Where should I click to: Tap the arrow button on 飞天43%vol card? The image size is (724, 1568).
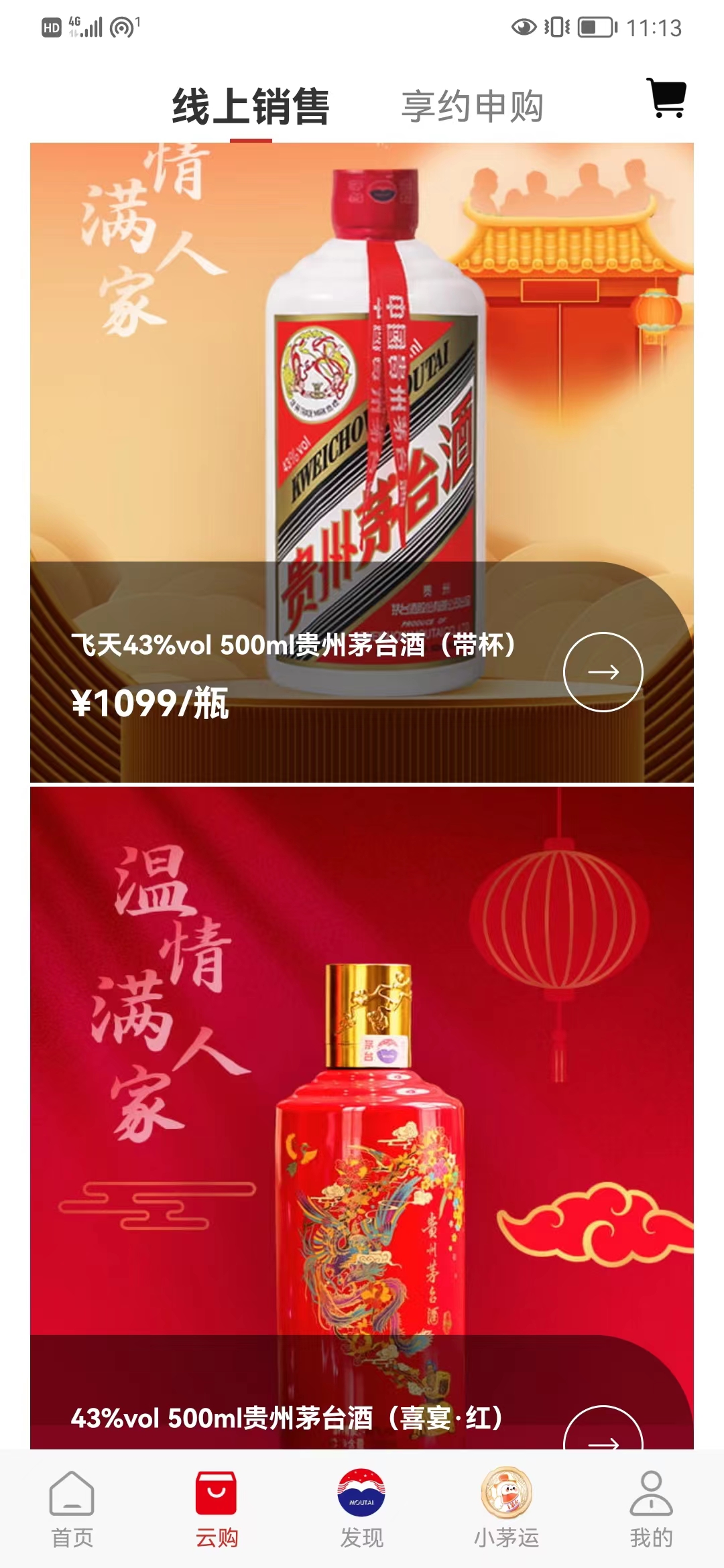coord(603,671)
